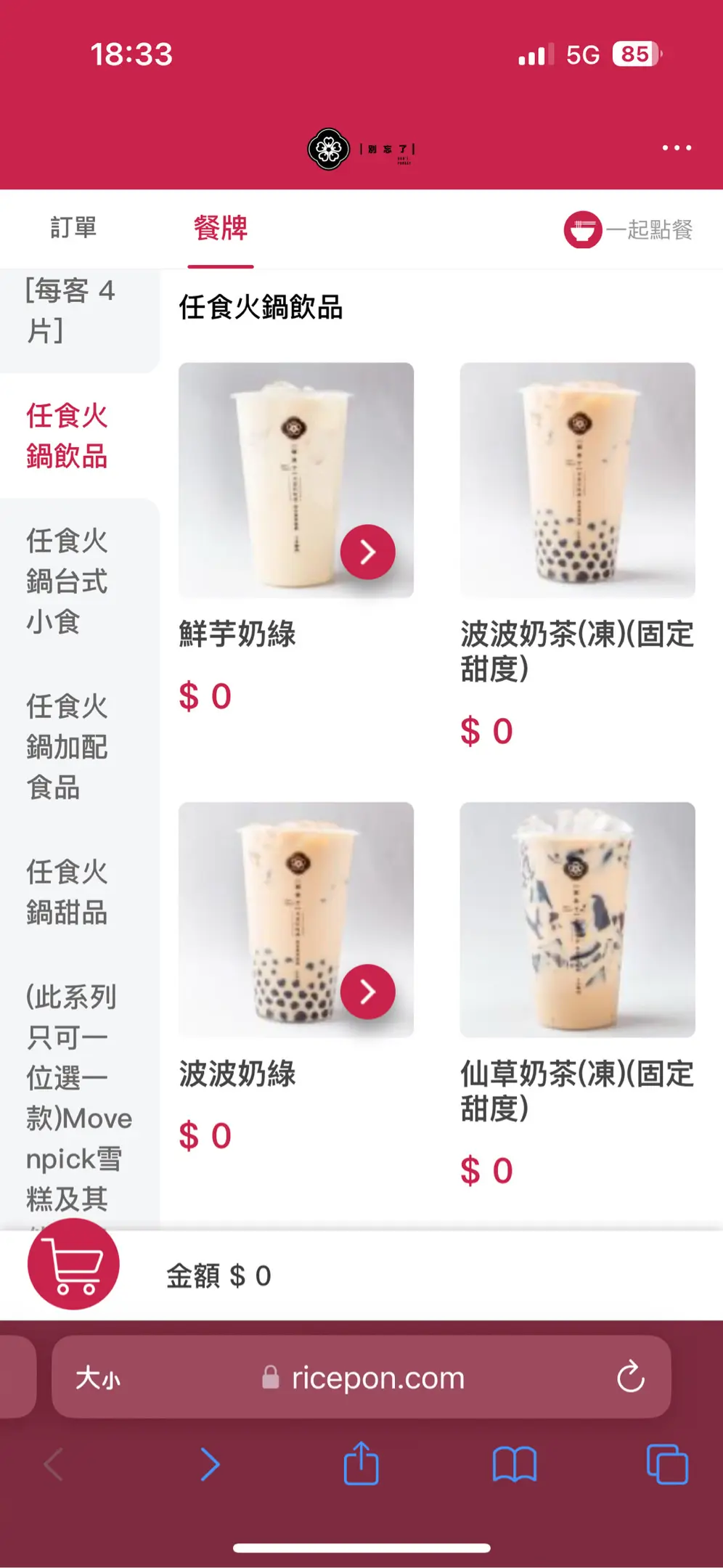Open the Movenpick雪糕 category
Screen dimensions: 723x1568
pyautogui.click(x=73, y=1096)
